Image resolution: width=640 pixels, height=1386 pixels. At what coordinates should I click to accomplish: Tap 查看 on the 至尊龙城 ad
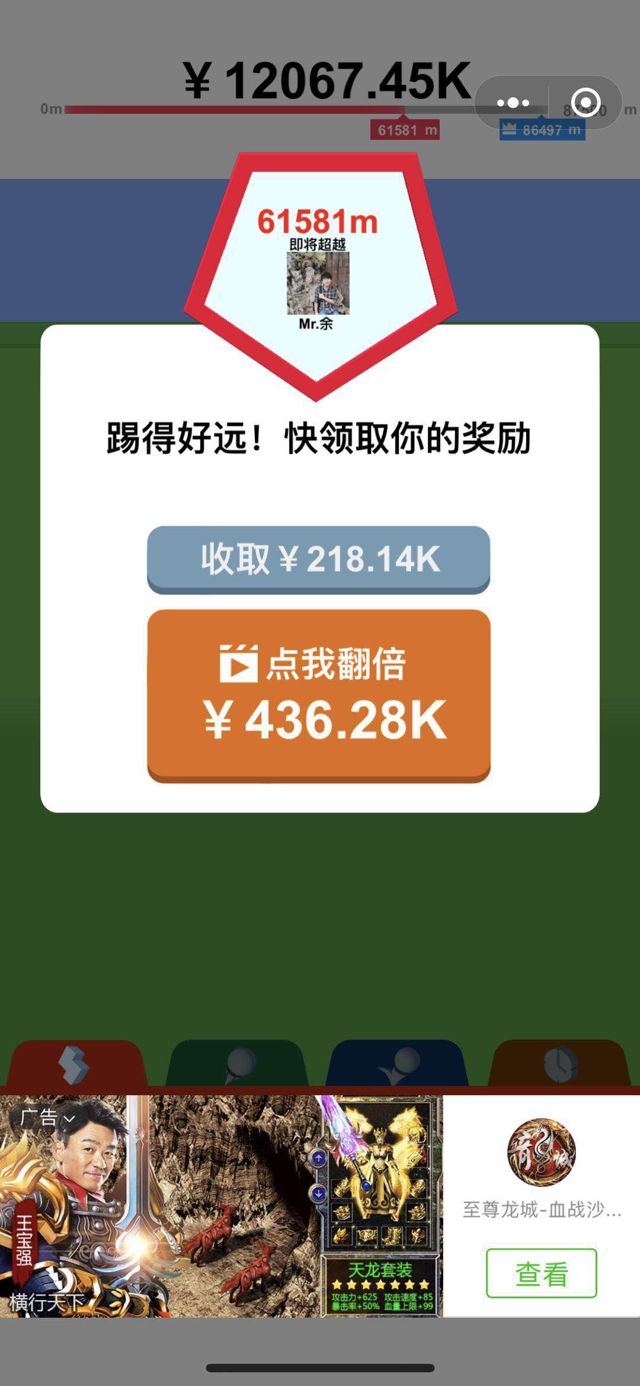point(541,1273)
